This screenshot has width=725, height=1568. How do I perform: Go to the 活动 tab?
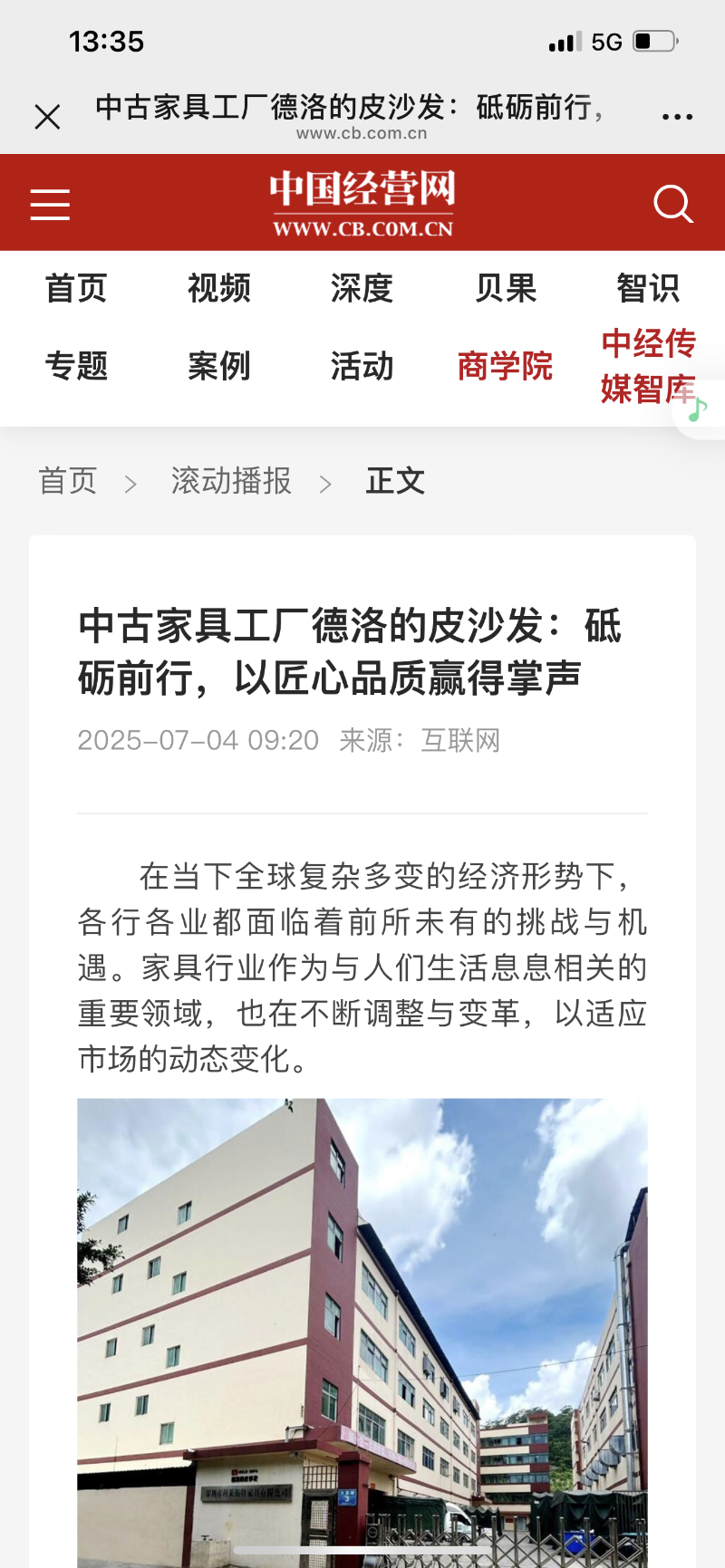pos(362,367)
